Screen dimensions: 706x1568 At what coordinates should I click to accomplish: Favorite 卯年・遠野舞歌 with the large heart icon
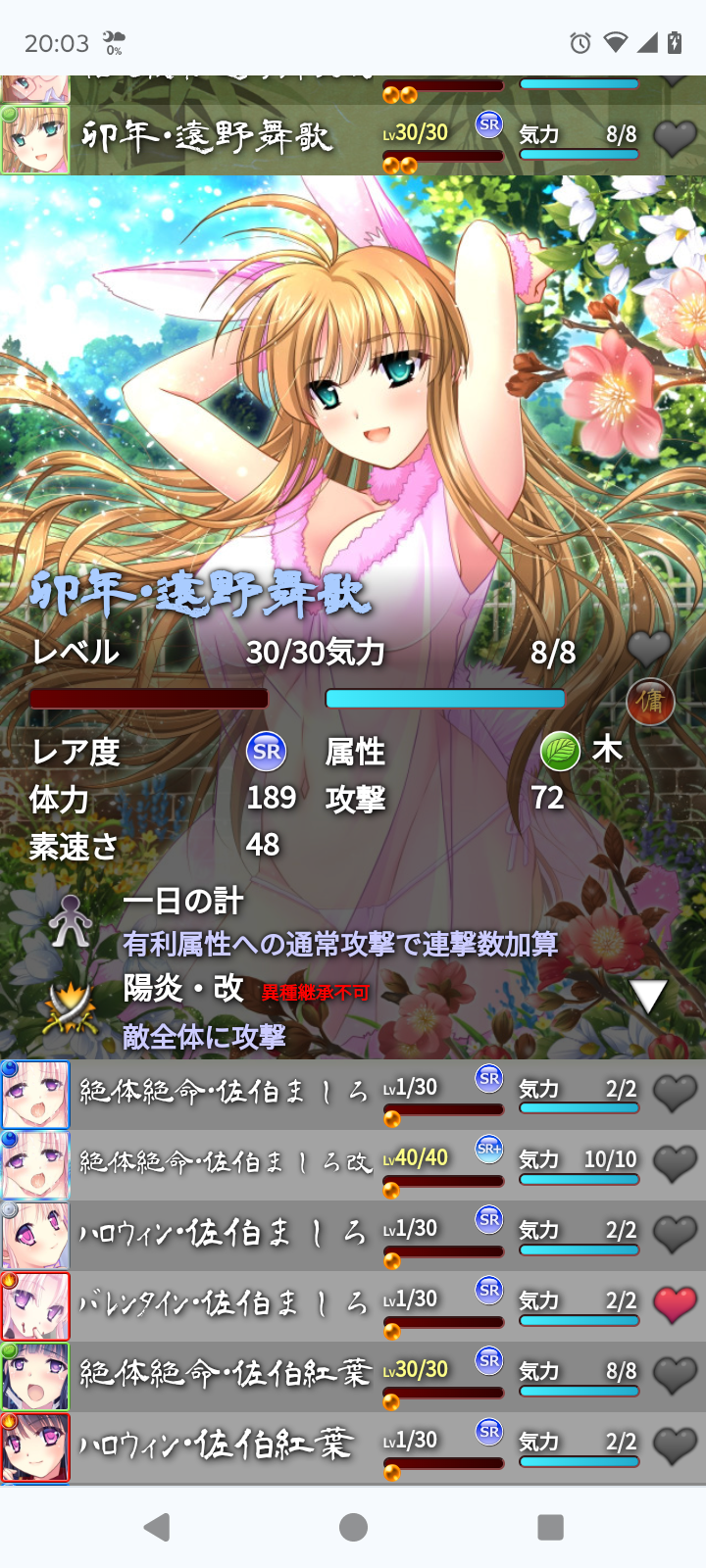[648, 649]
